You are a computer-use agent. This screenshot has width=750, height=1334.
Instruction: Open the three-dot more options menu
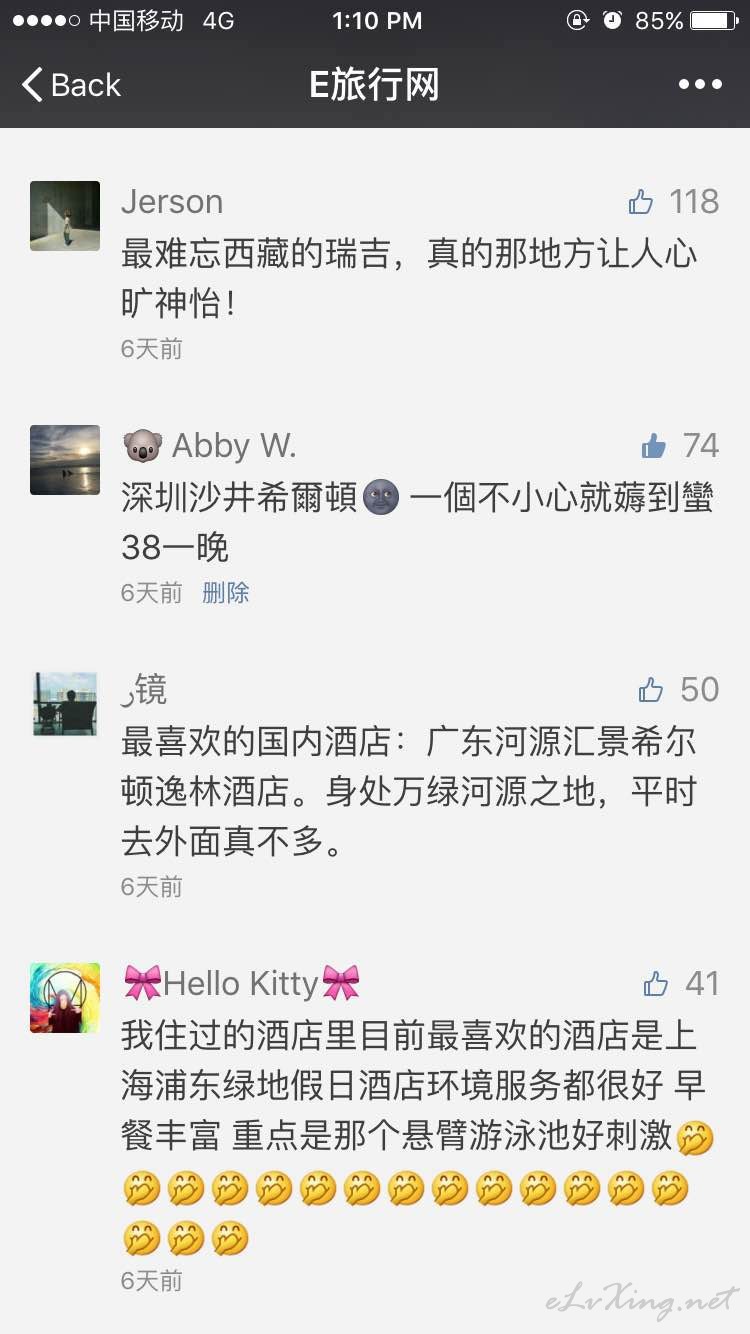700,85
